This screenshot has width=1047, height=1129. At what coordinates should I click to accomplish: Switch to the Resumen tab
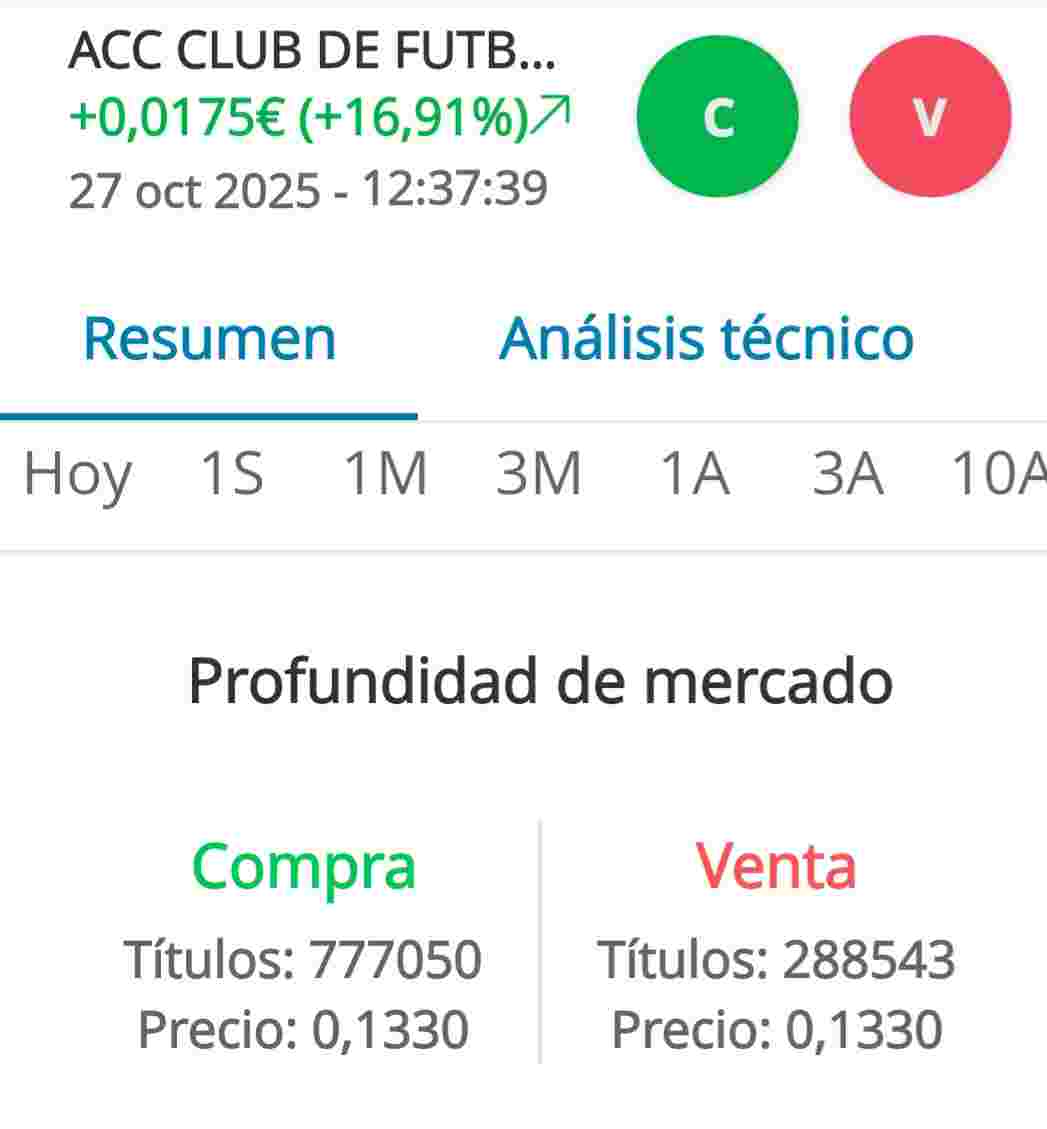[x=209, y=339]
